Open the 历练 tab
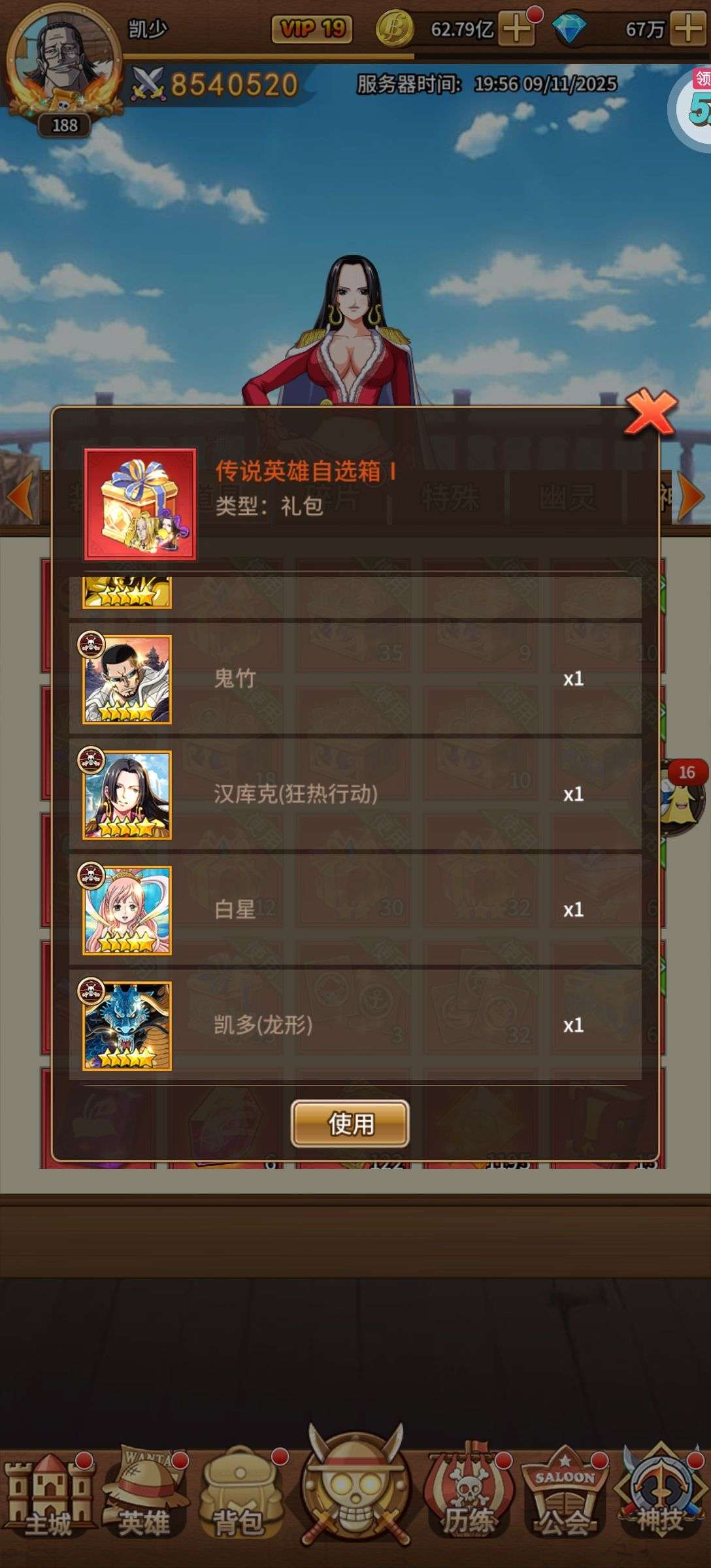 pyautogui.click(x=467, y=1494)
